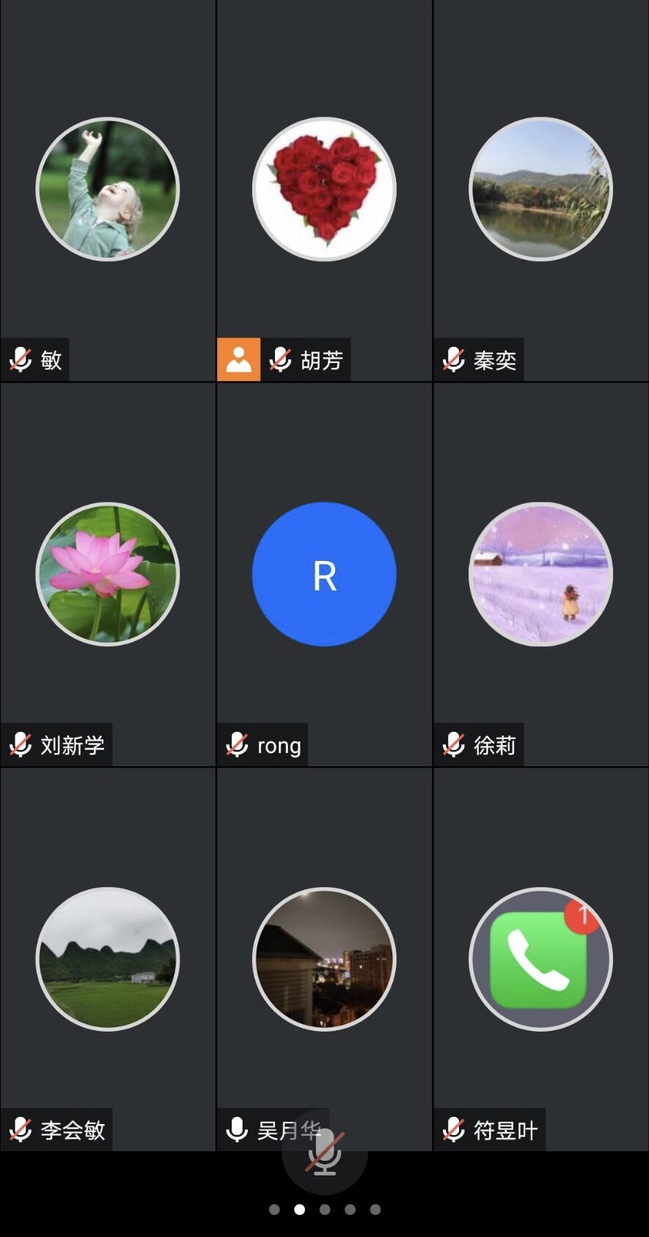Select 刘新学's video tile
Viewport: 649px width, 1237px height.
(x=107, y=574)
